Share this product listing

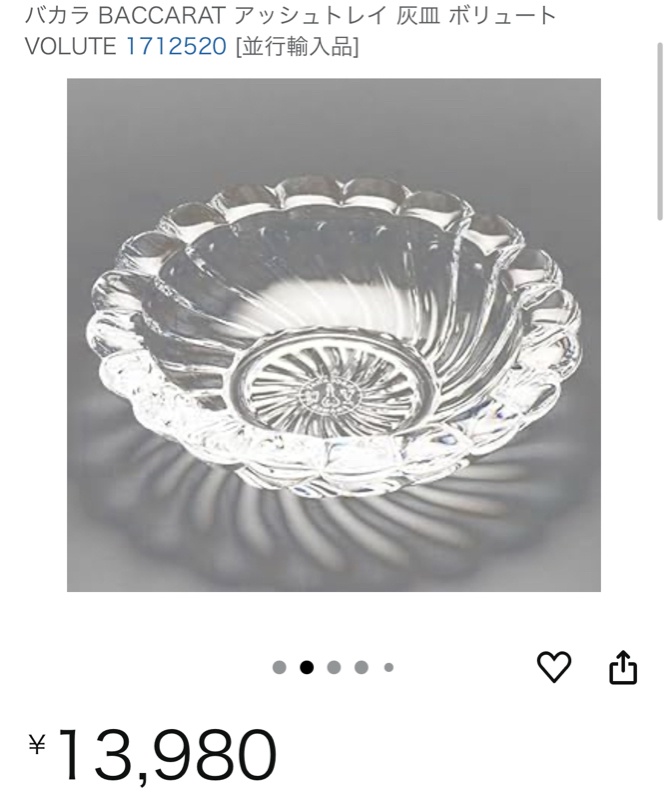(623, 667)
